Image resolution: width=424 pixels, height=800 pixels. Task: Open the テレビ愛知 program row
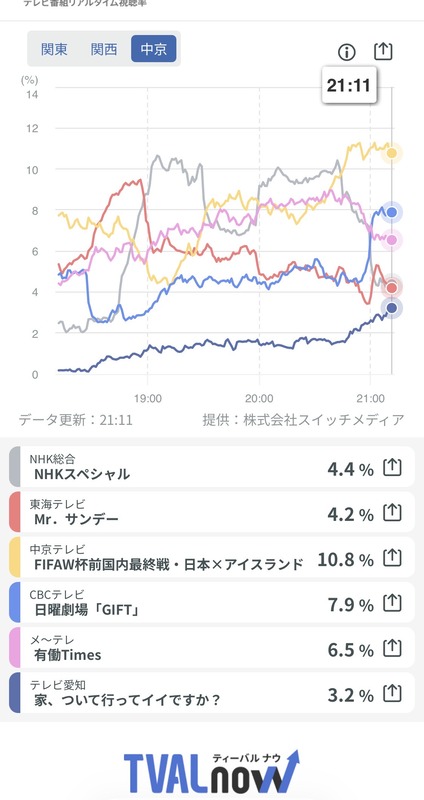(x=212, y=693)
